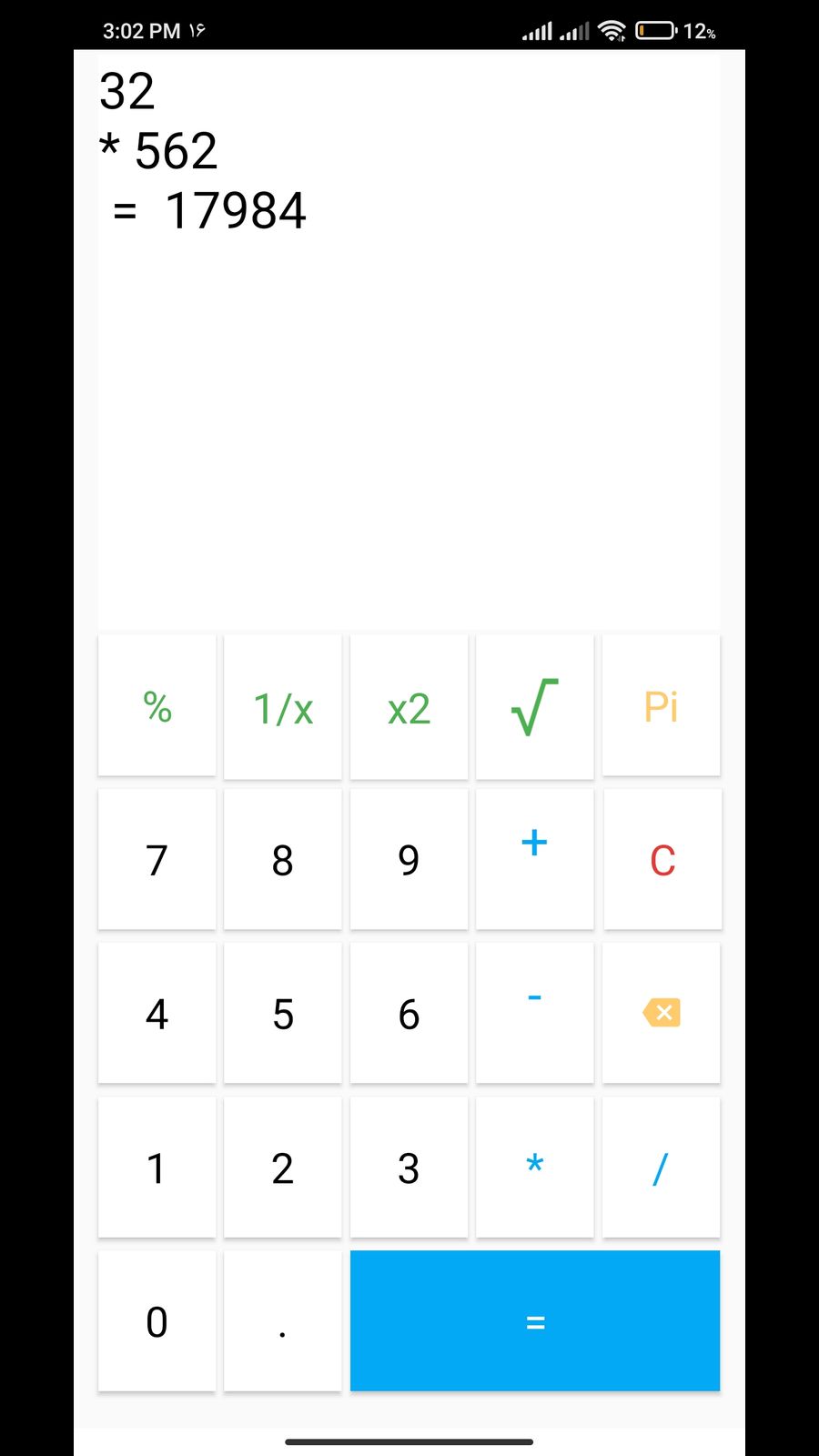The height and width of the screenshot is (1456, 819).
Task: Select the multiply operator
Action: click(x=534, y=1167)
